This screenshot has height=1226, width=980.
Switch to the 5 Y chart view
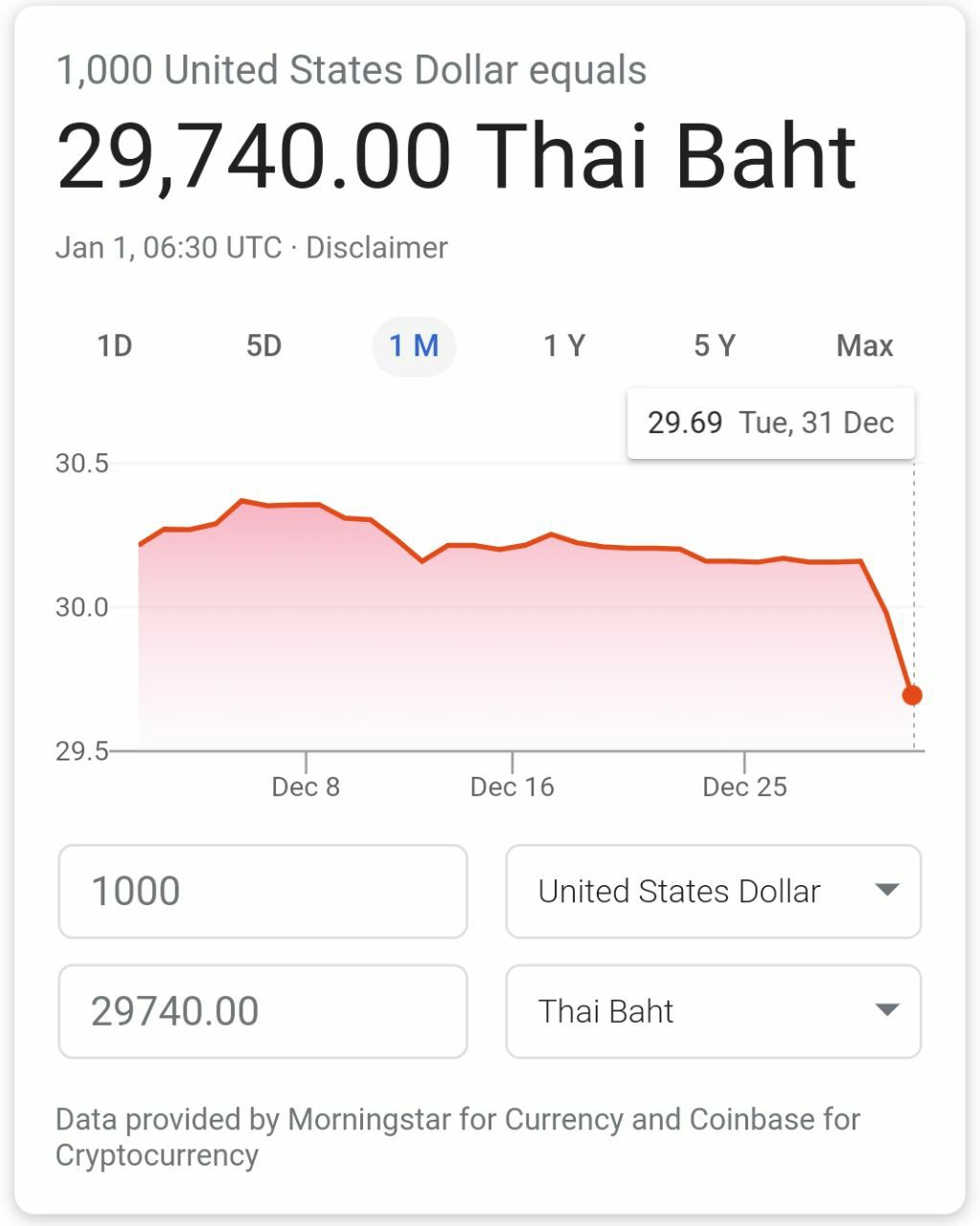point(715,346)
